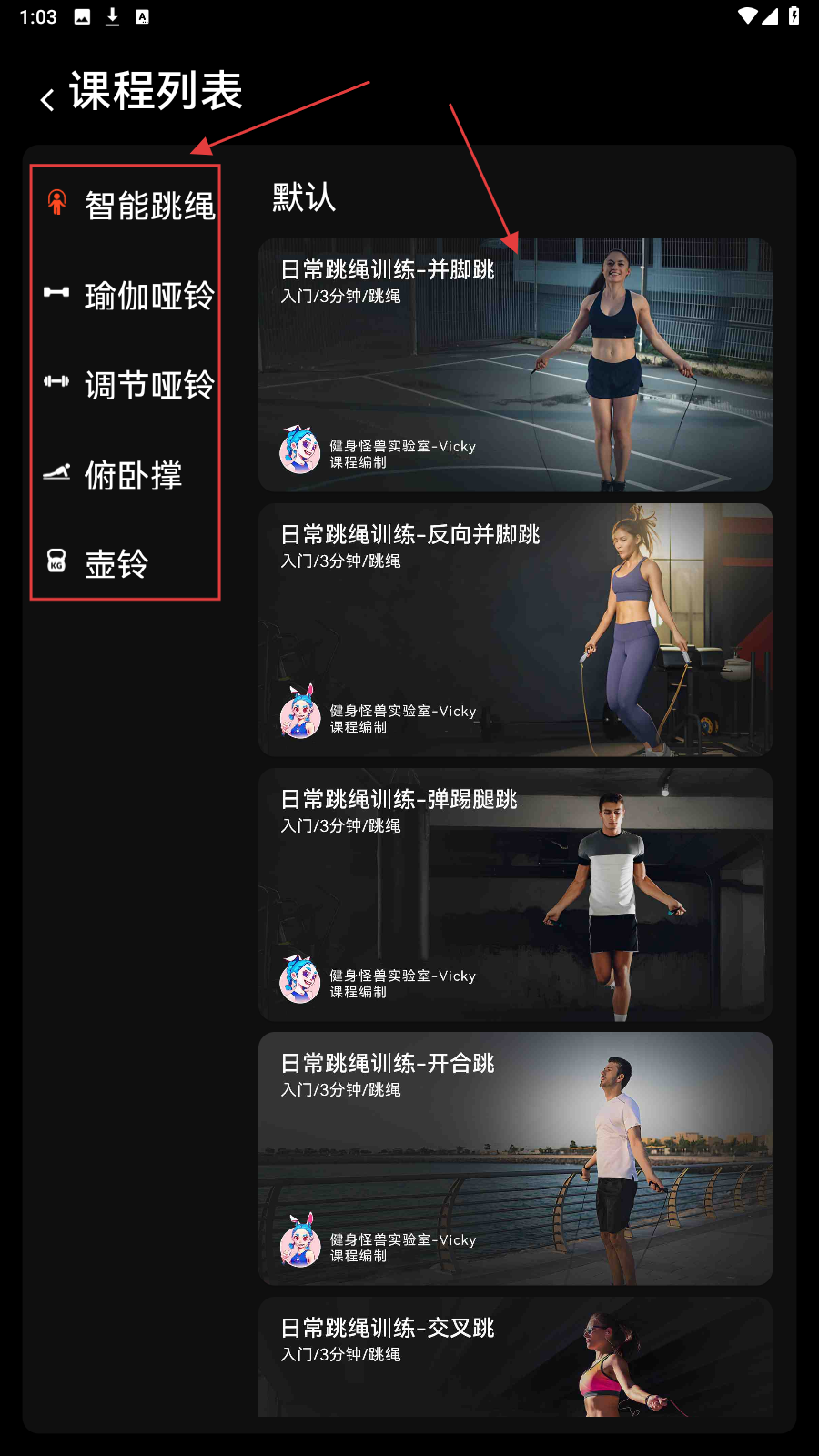819x1456 pixels.
Task: Open course 日常跳绳训练-弹踢腿跳
Action: 515,895
